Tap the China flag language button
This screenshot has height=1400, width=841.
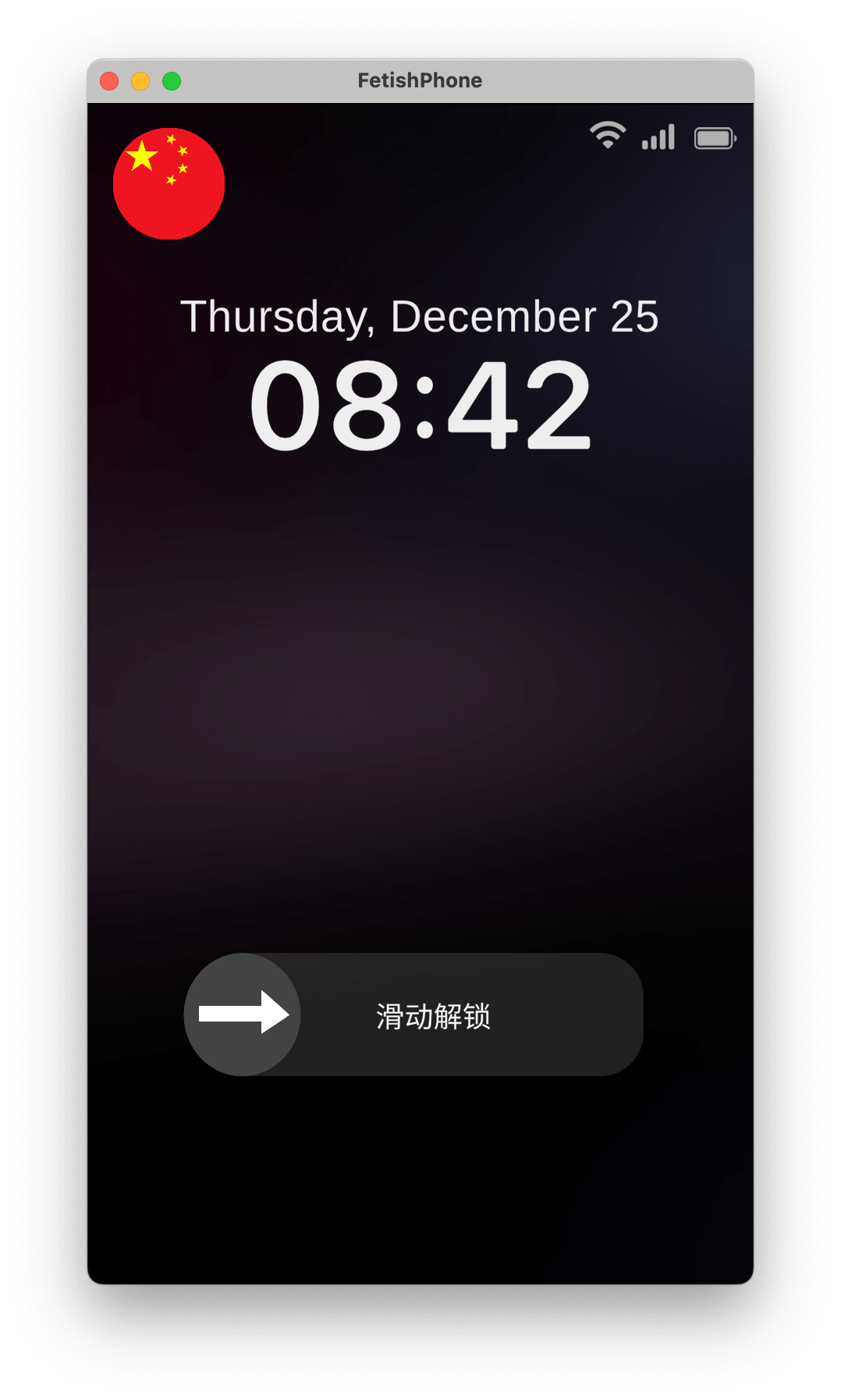click(169, 183)
